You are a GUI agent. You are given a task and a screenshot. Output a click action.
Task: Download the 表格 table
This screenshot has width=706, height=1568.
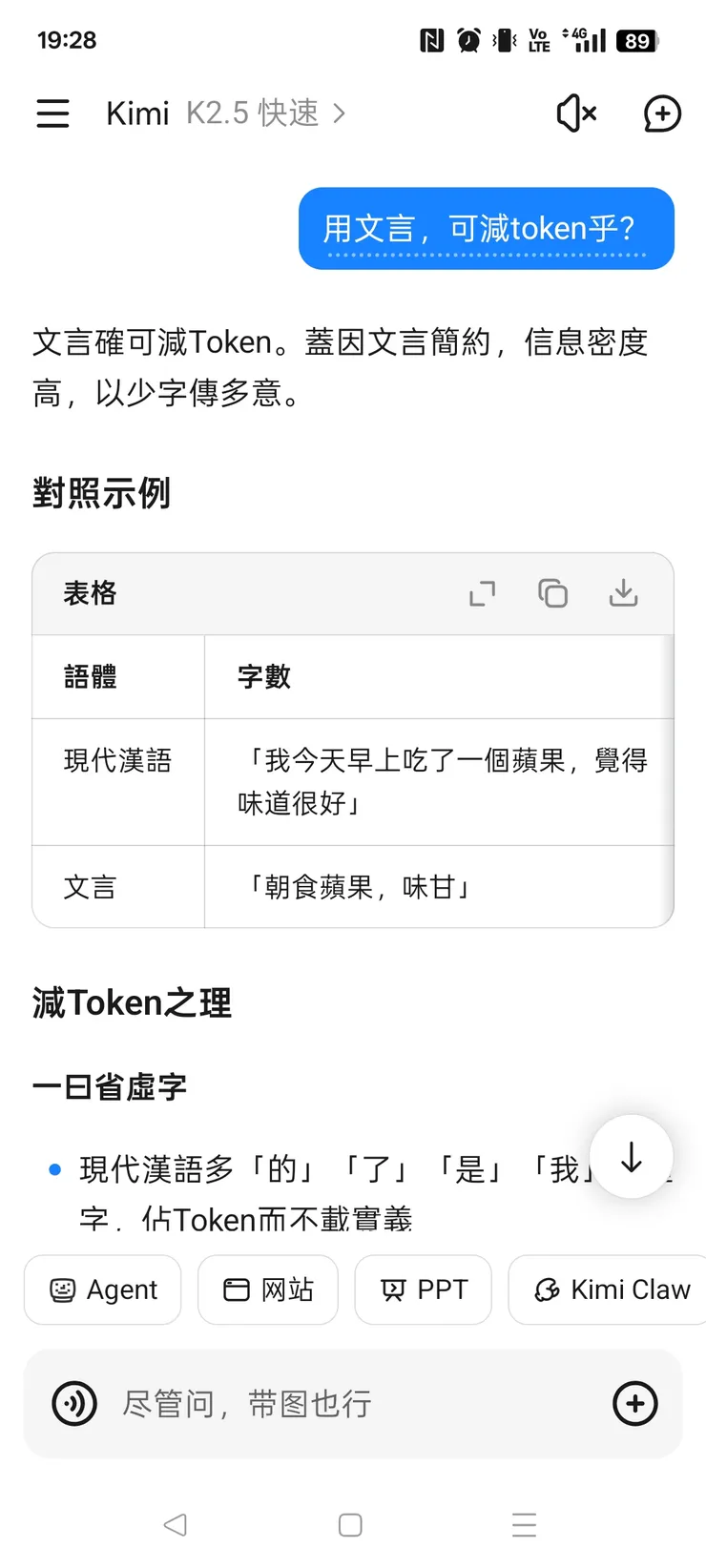click(623, 593)
